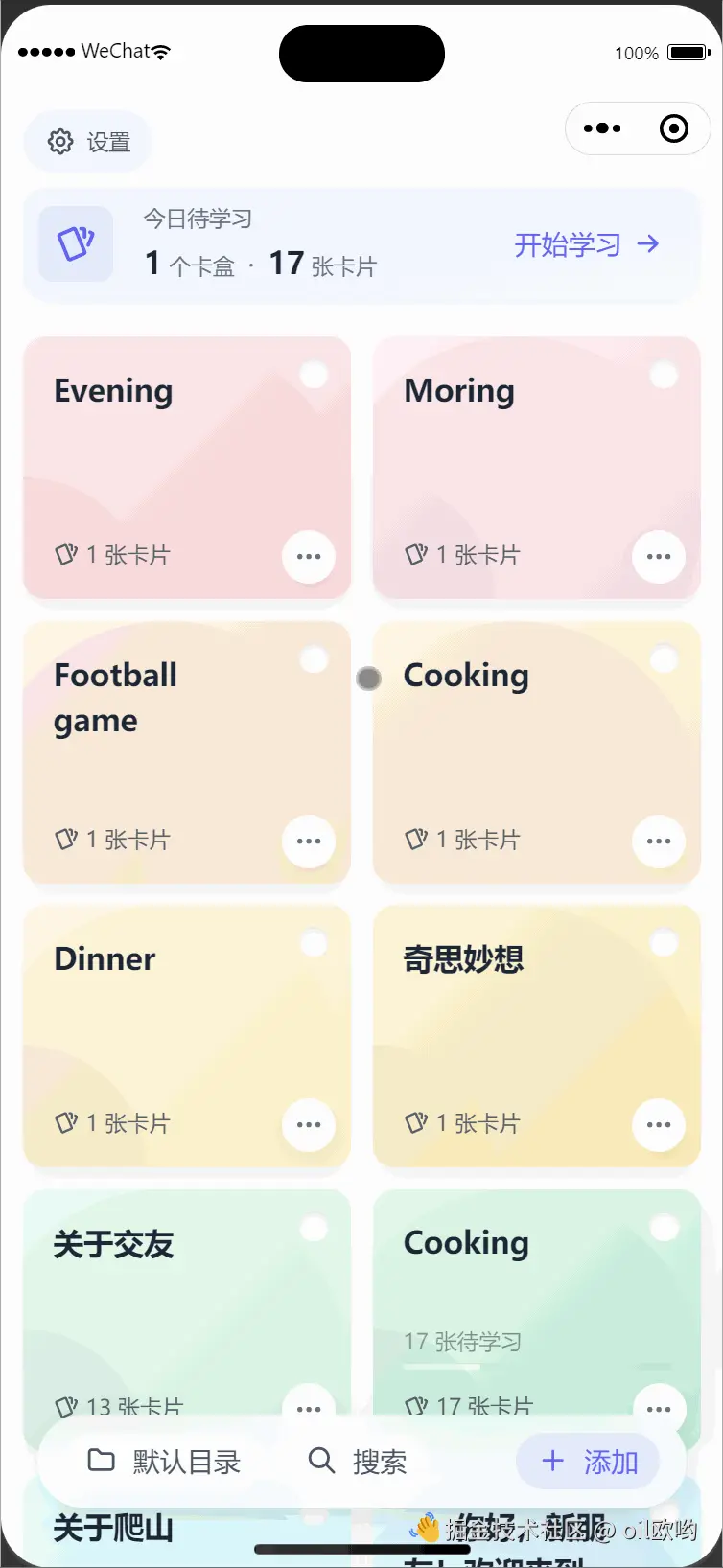Image resolution: width=723 pixels, height=1568 pixels.
Task: Open options menu on the Football game card
Action: [309, 841]
